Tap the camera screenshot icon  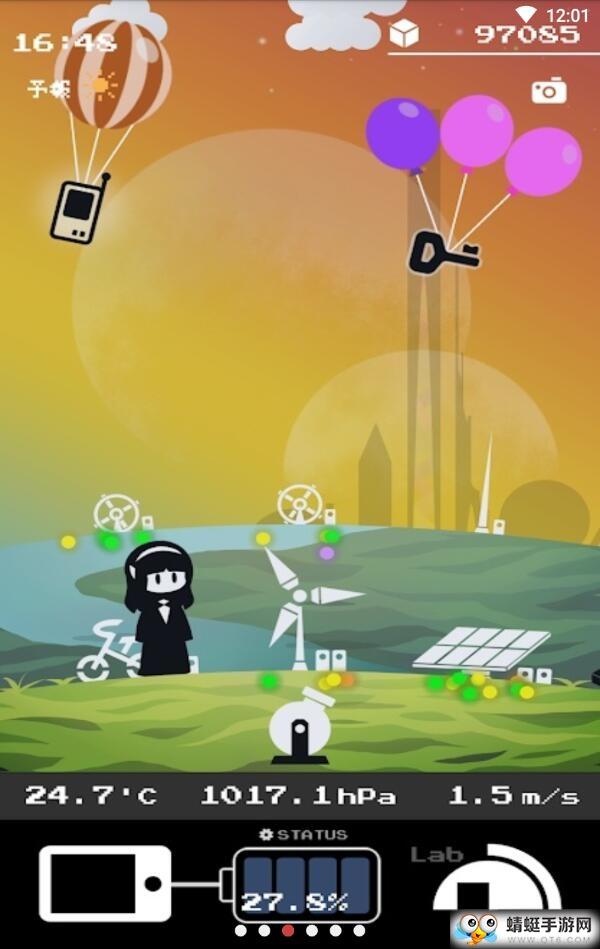(x=549, y=91)
